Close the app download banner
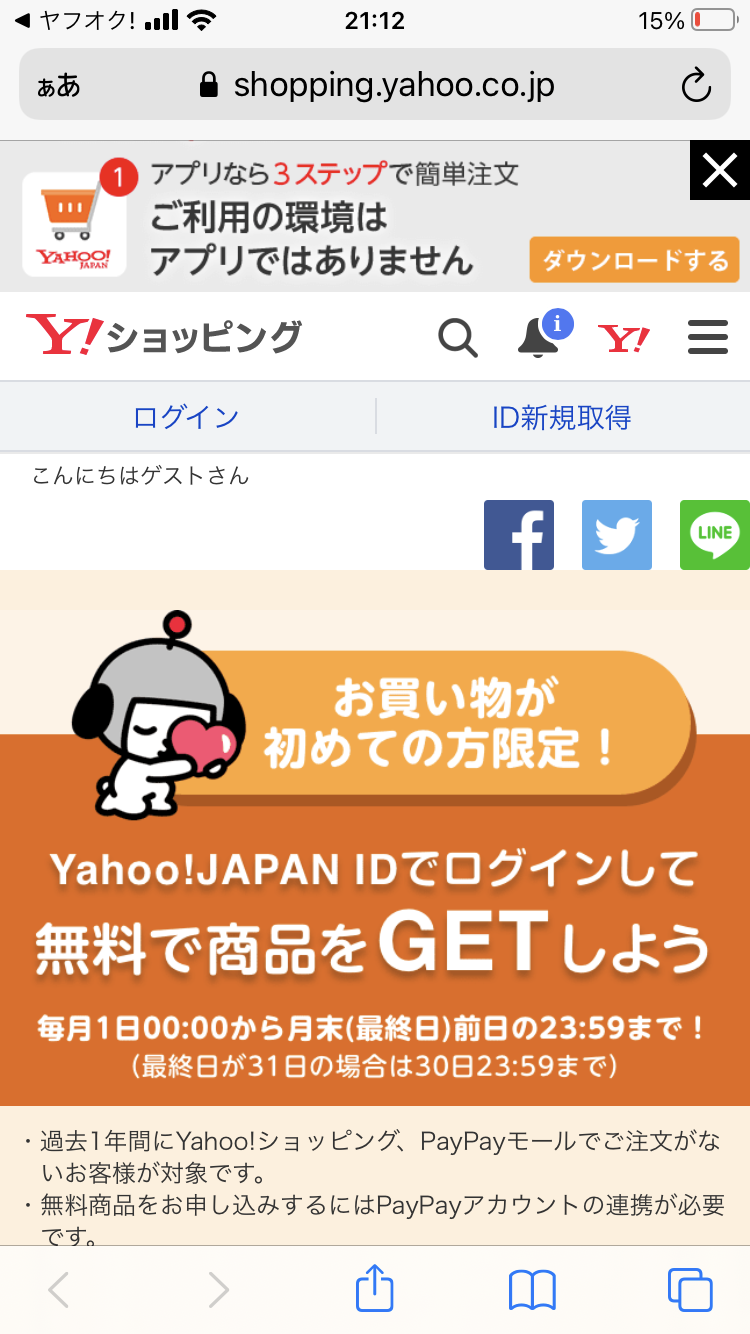The height and width of the screenshot is (1334, 750). 719,171
